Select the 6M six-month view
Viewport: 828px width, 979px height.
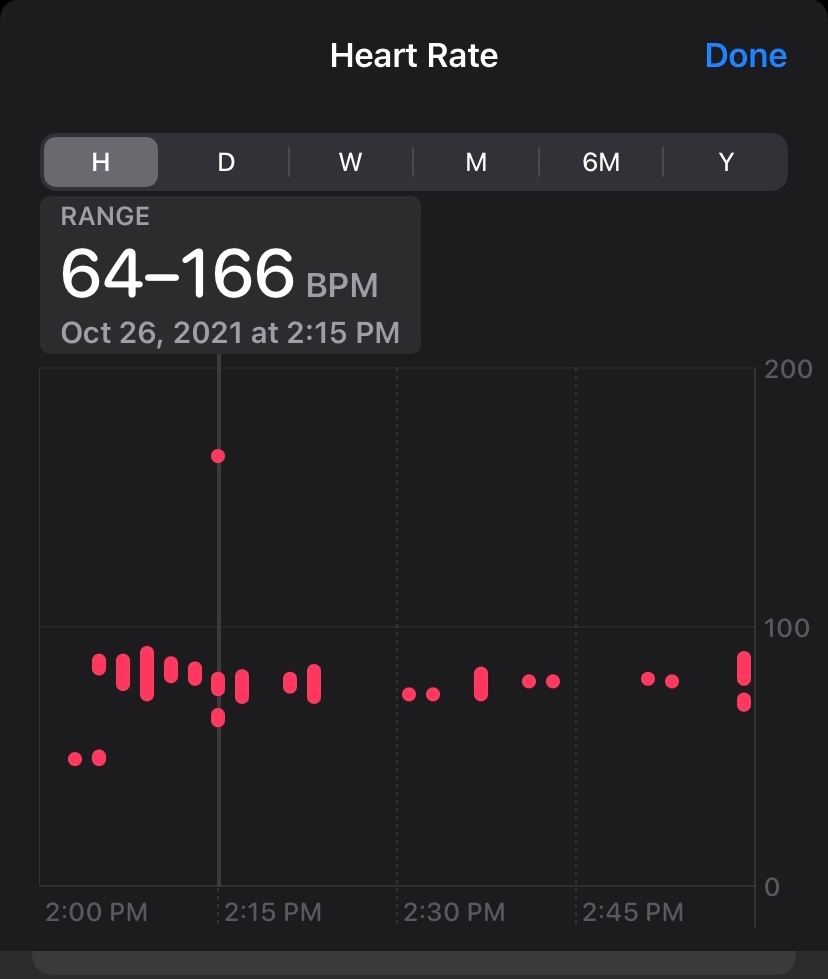[x=601, y=161]
